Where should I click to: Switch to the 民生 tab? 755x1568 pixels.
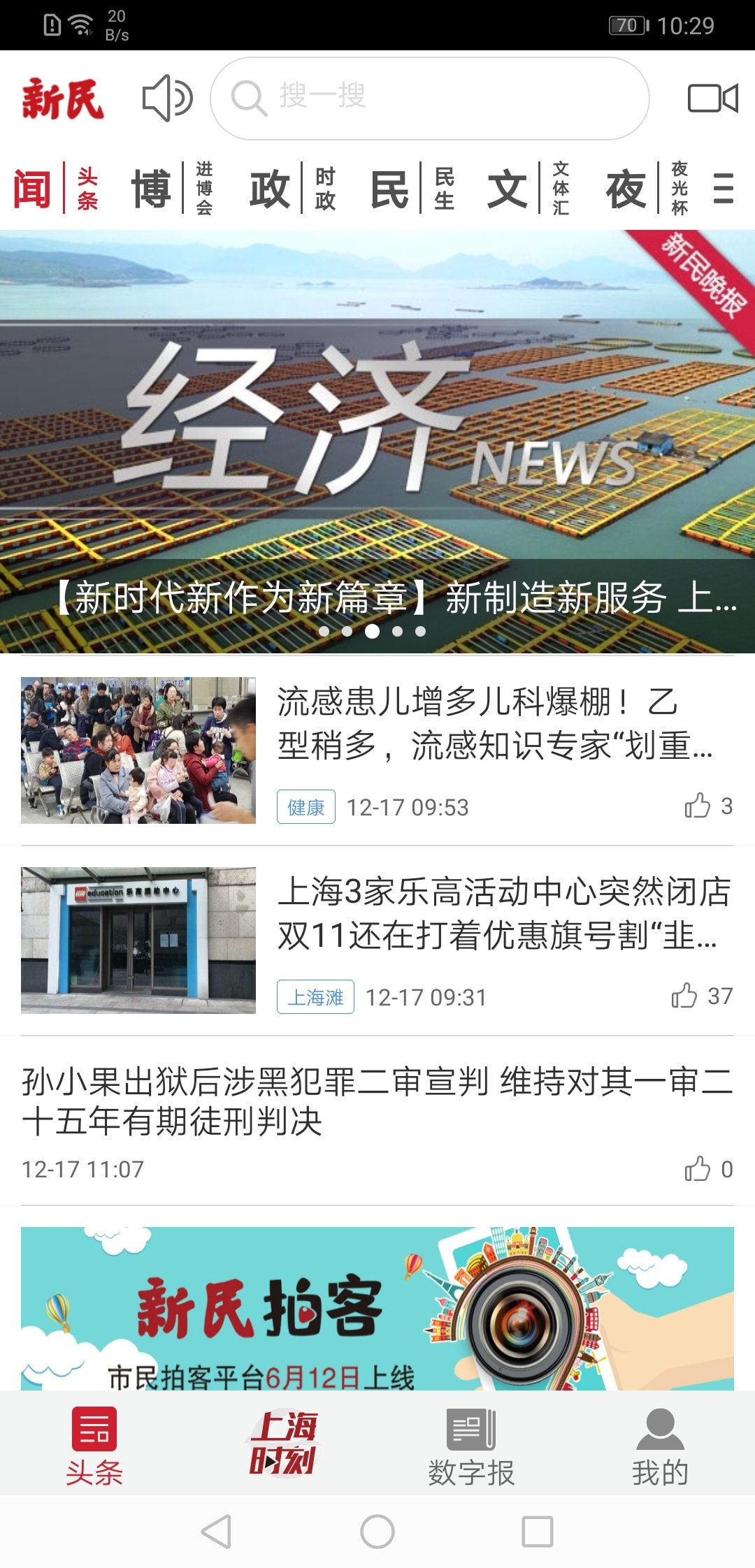(412, 188)
